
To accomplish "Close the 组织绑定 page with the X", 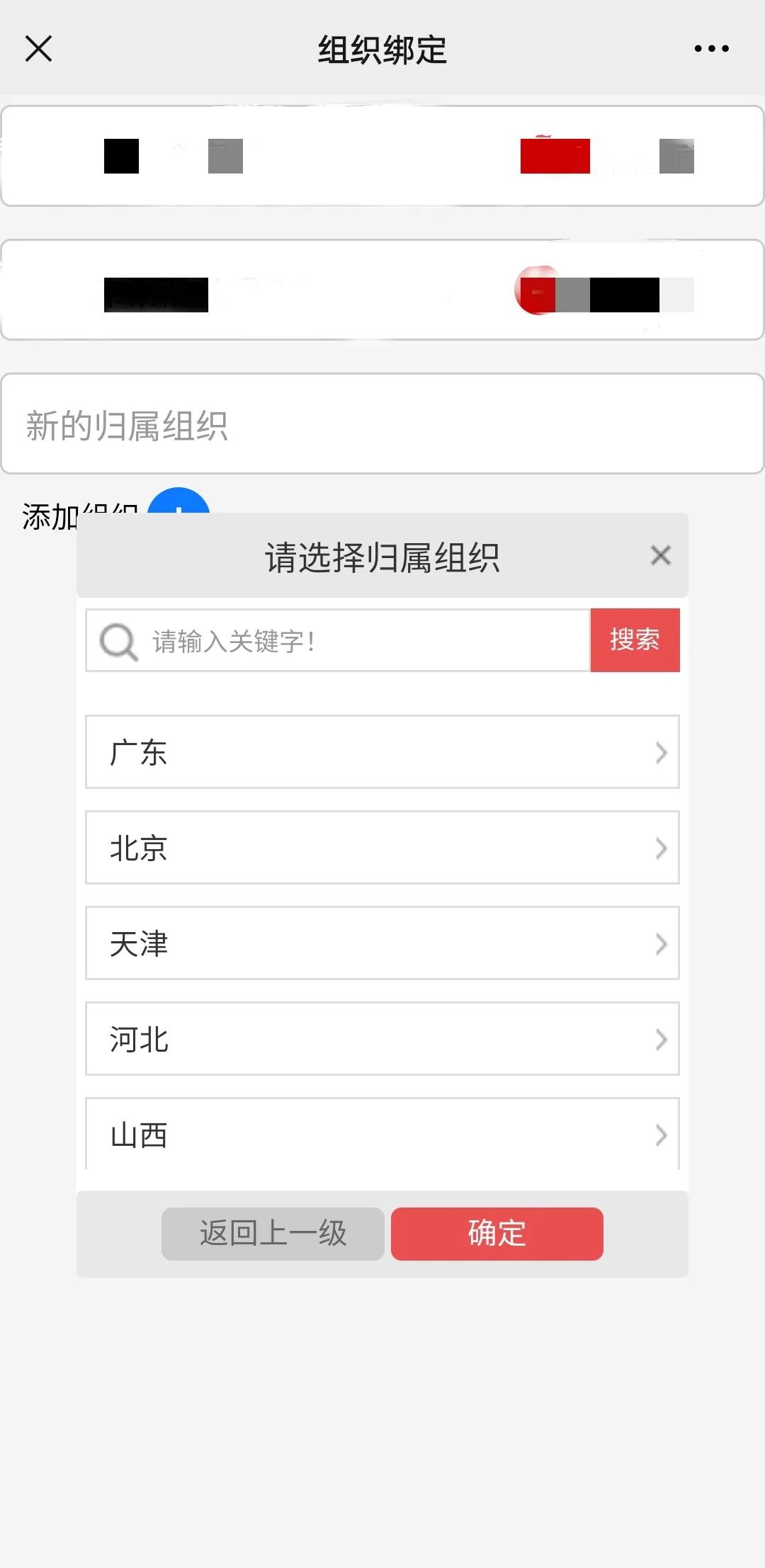I will tap(38, 49).
